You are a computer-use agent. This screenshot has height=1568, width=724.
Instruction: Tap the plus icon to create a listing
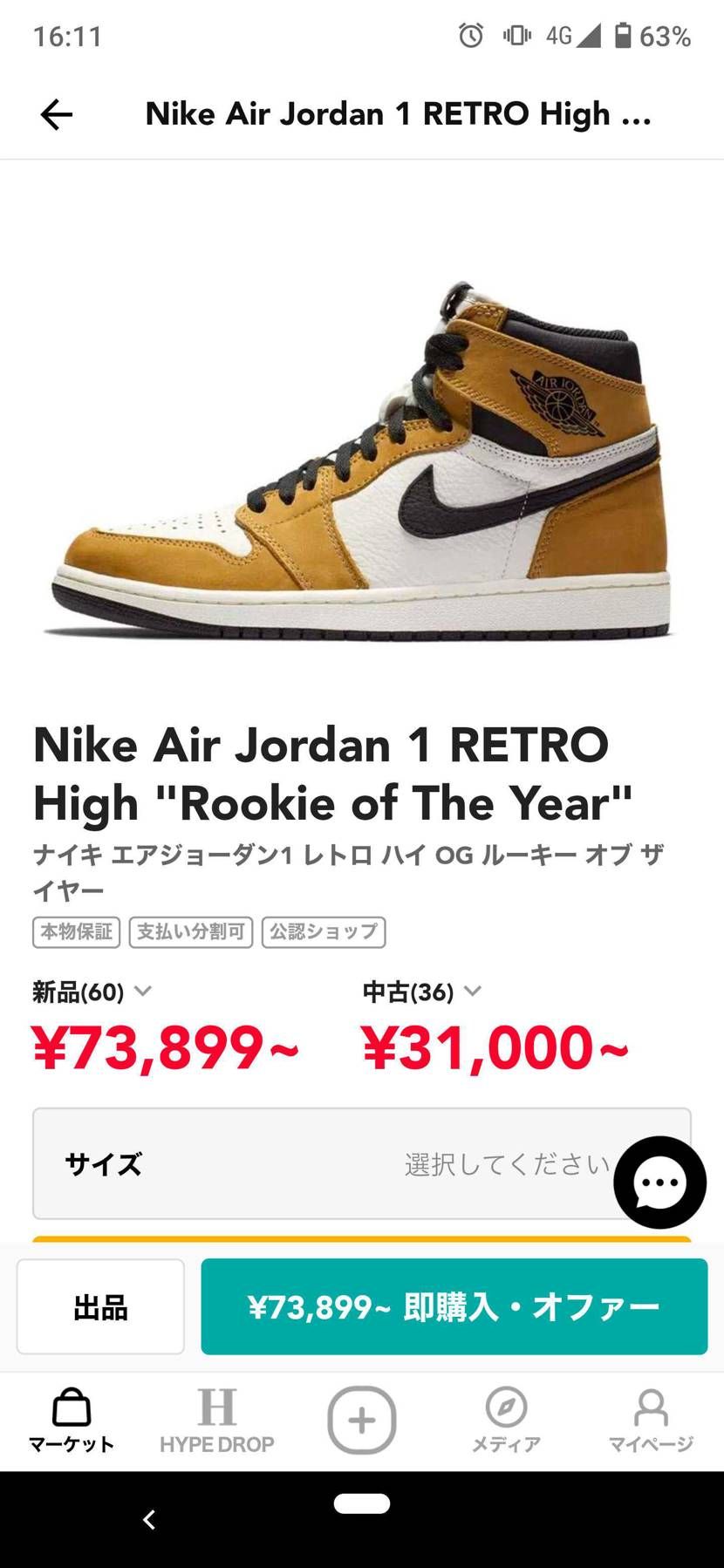(x=362, y=1419)
